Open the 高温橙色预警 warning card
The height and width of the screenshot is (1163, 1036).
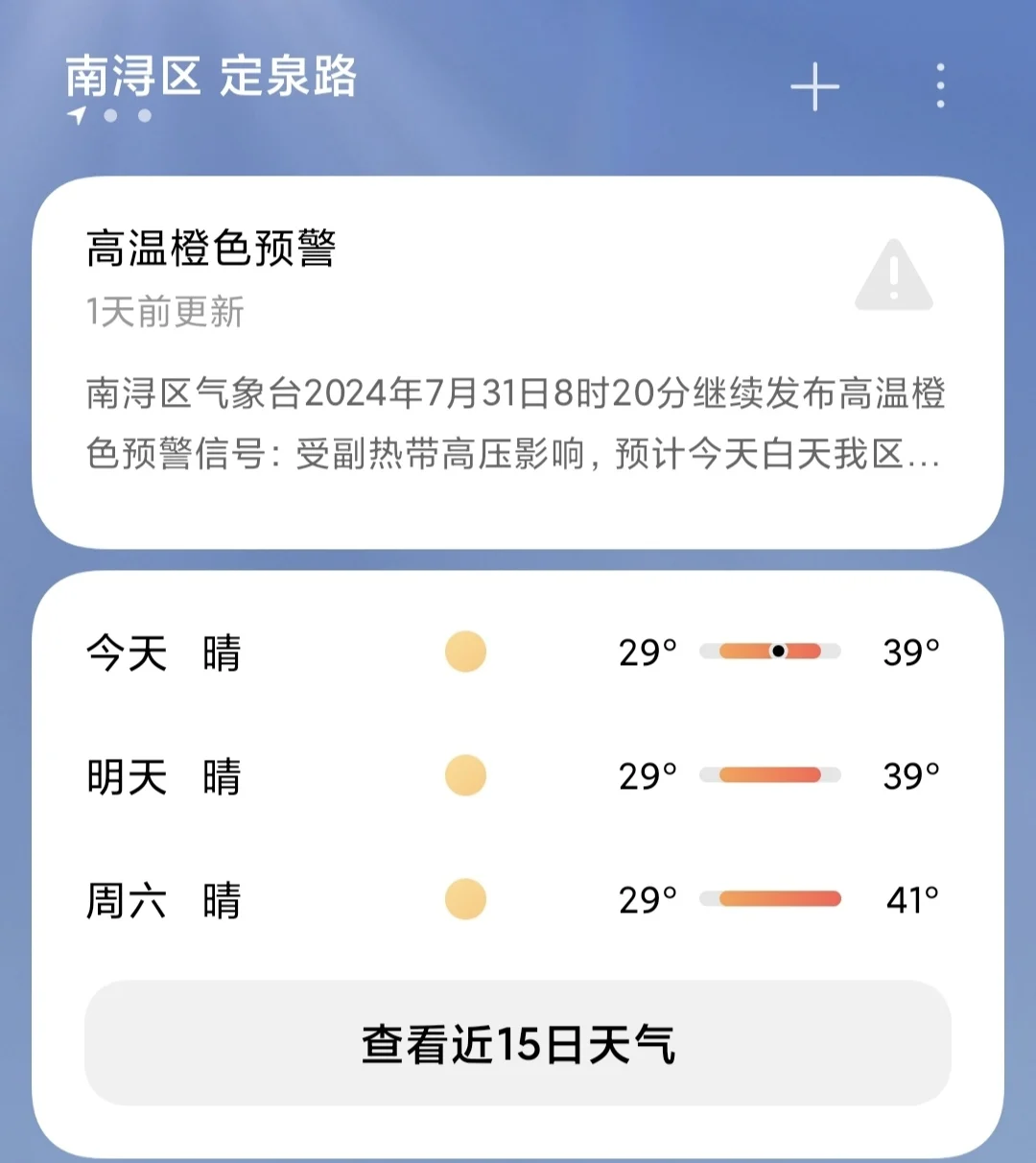click(x=517, y=362)
